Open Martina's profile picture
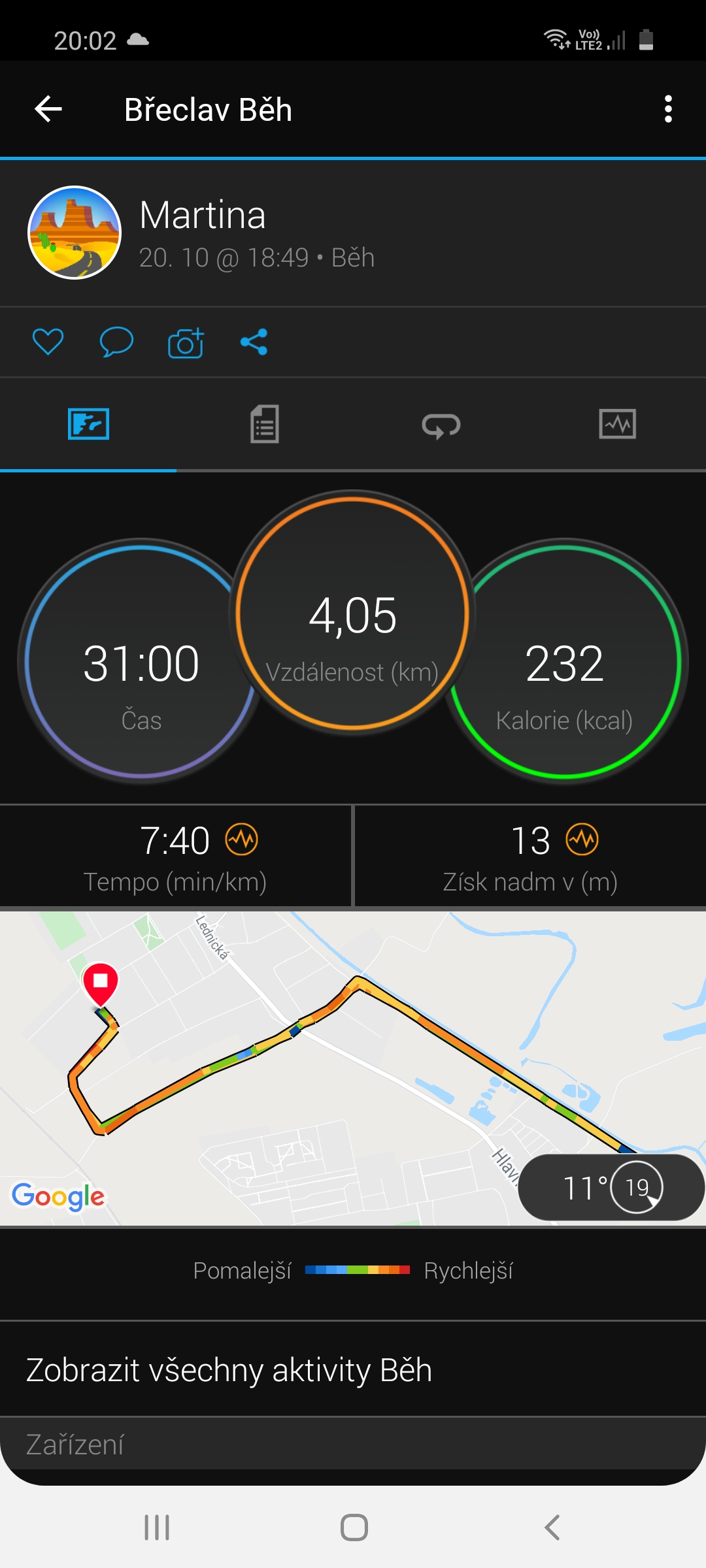The width and height of the screenshot is (706, 1568). pos(75,233)
